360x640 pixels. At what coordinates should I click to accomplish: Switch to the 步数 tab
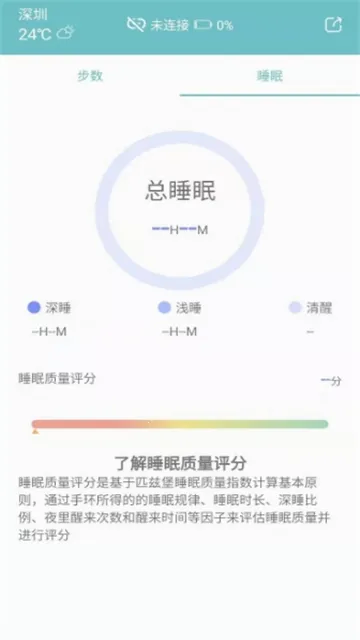coord(90,76)
